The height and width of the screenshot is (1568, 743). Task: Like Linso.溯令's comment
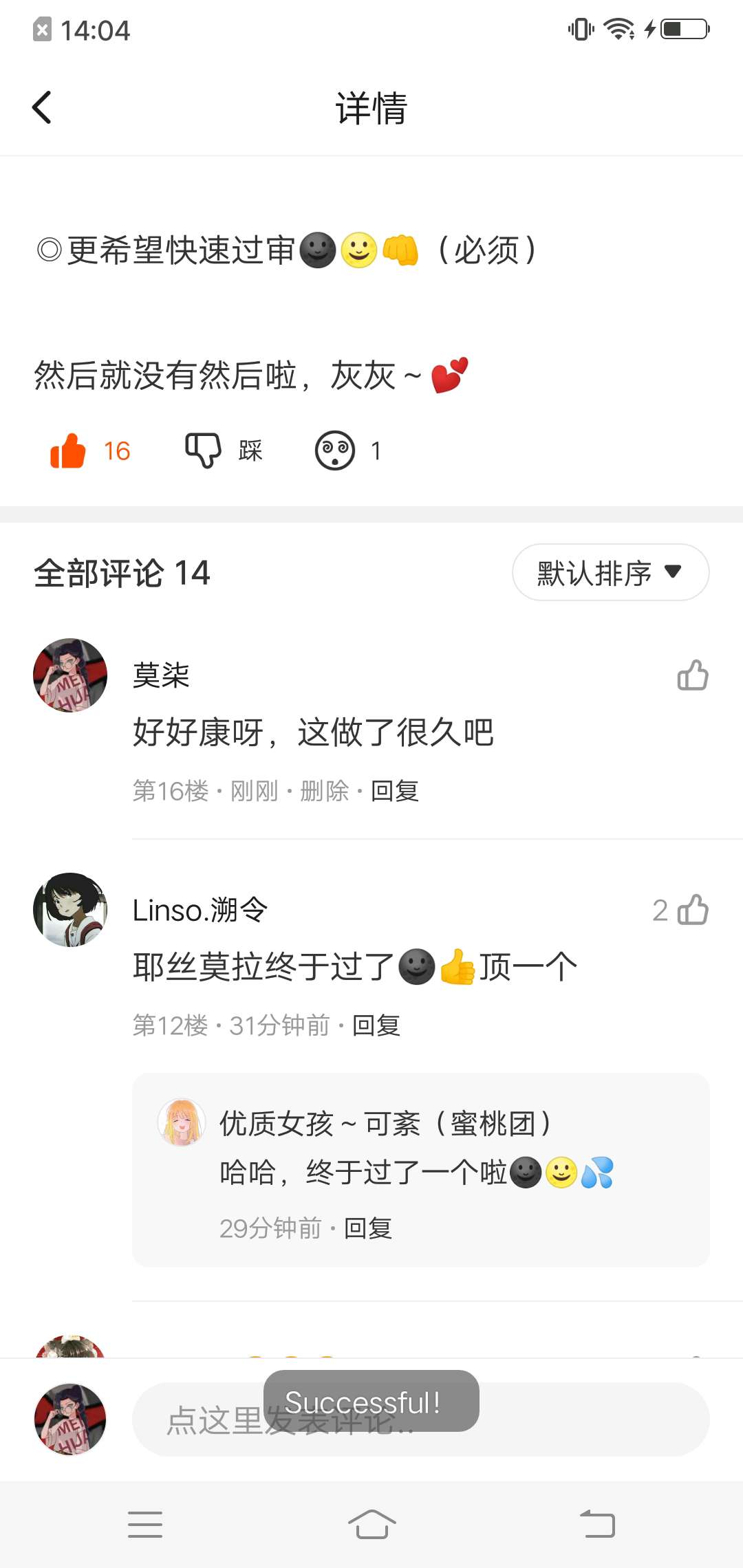692,910
